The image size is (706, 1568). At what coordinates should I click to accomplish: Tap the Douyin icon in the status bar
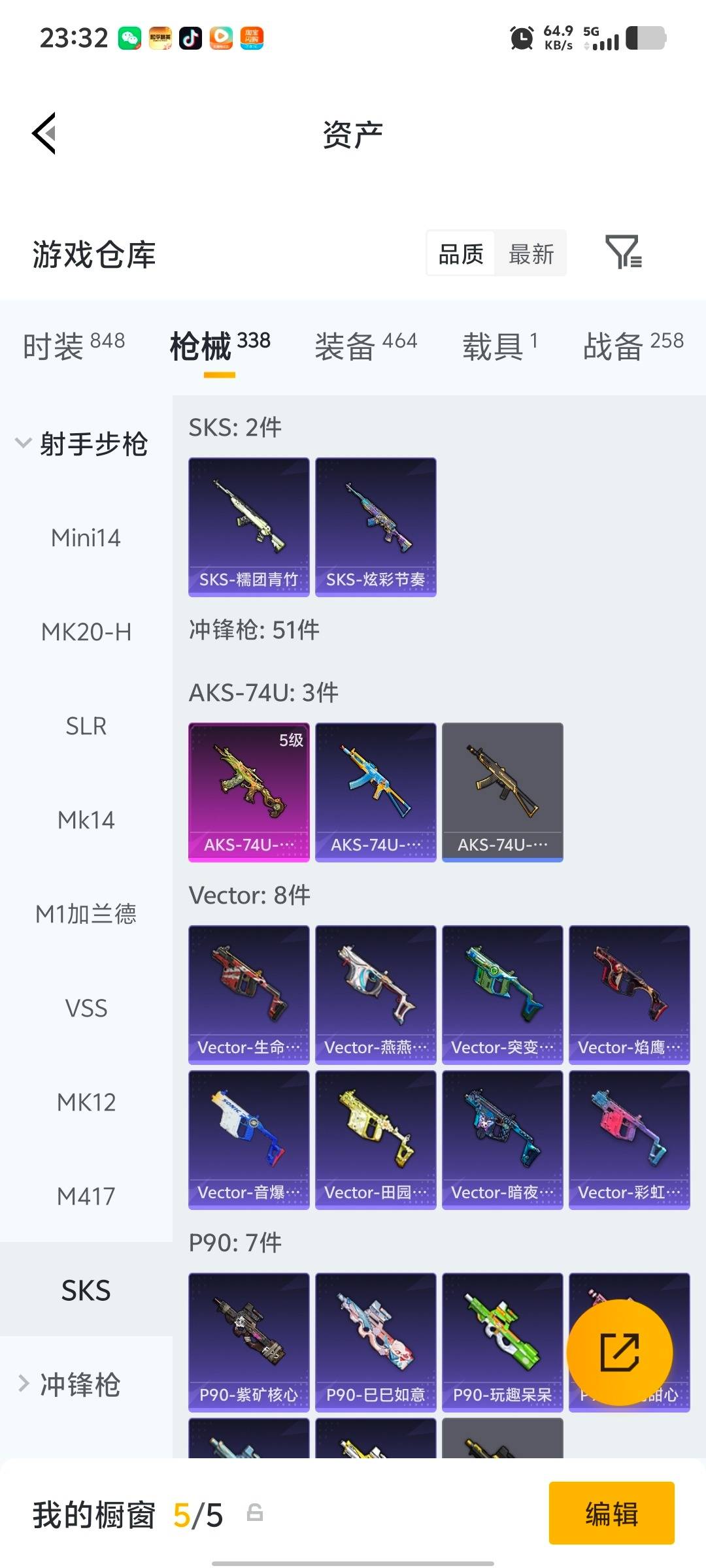pyautogui.click(x=190, y=37)
